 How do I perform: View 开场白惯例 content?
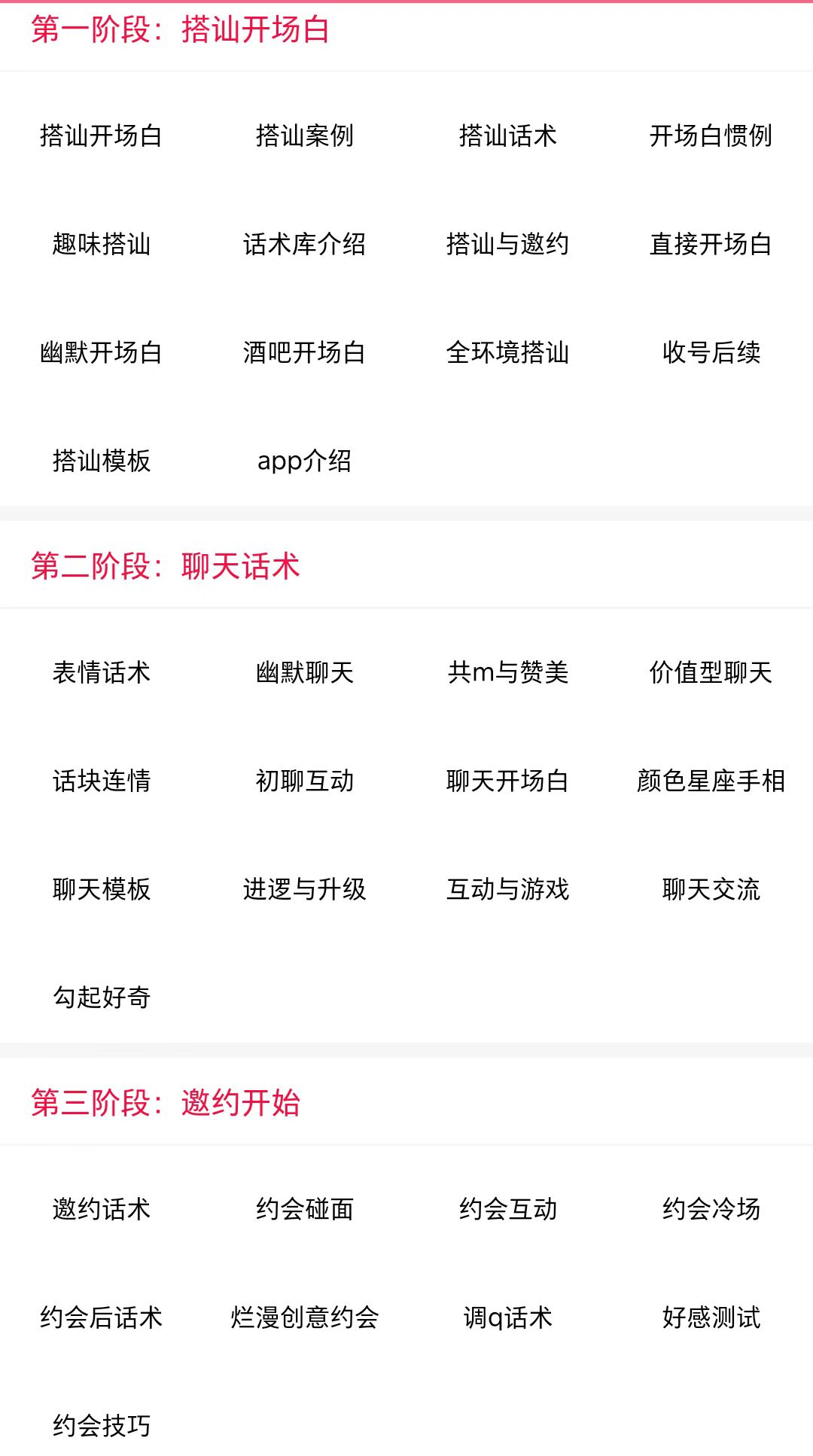tap(709, 136)
